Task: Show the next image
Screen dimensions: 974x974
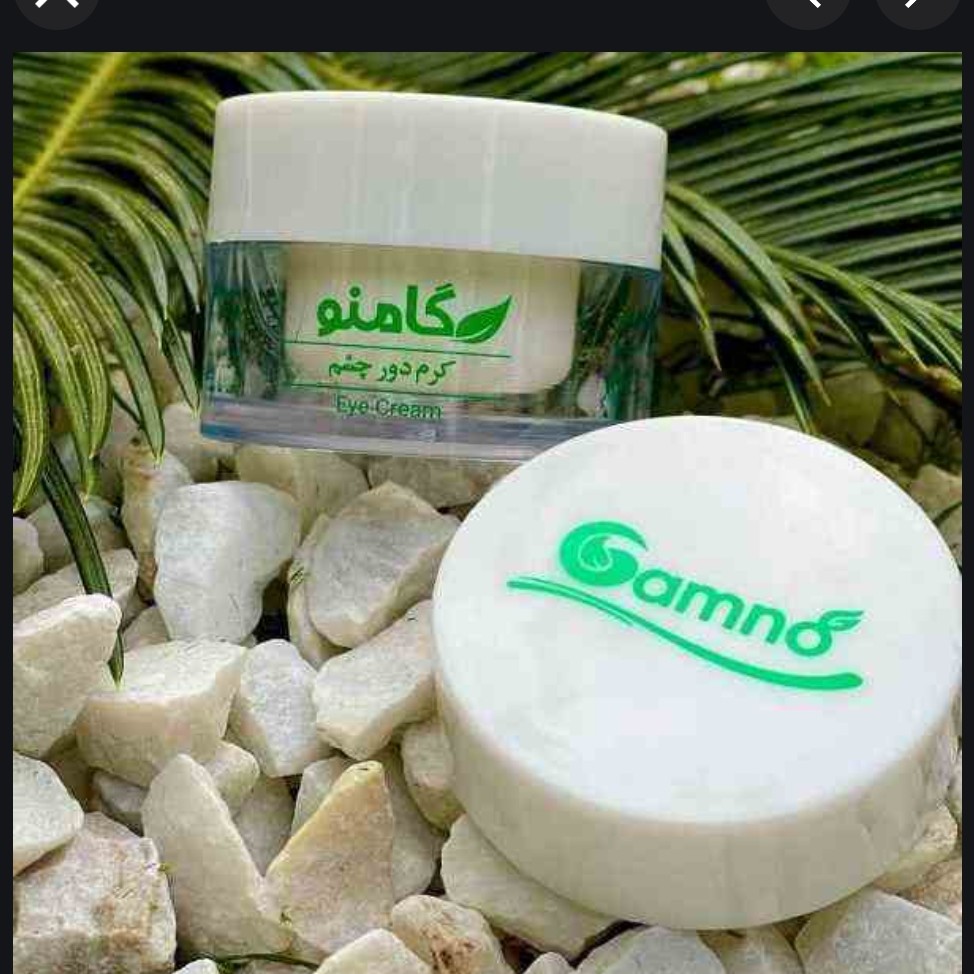Action: click(x=917, y=5)
